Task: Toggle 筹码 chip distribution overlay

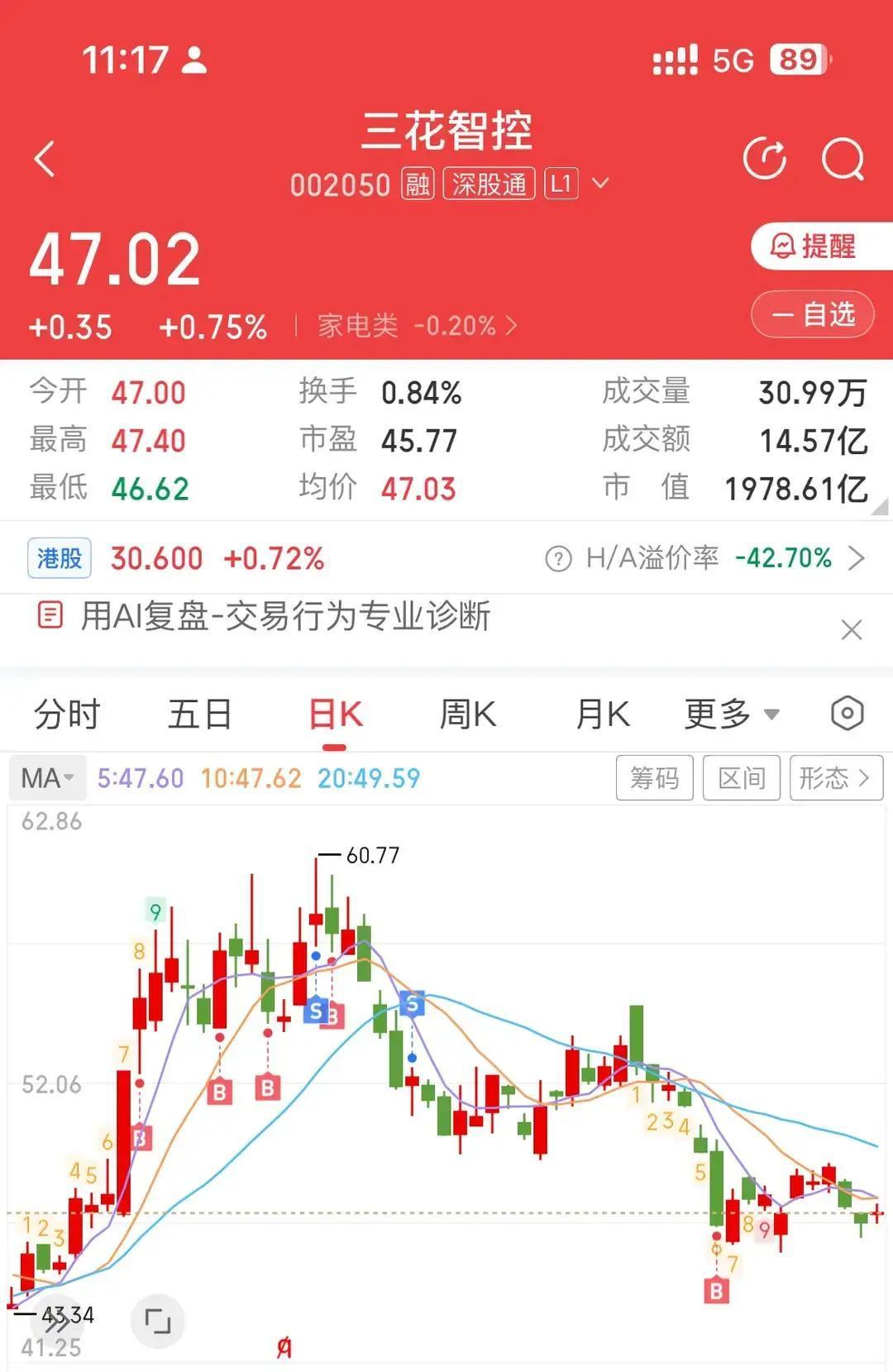Action: click(x=654, y=777)
